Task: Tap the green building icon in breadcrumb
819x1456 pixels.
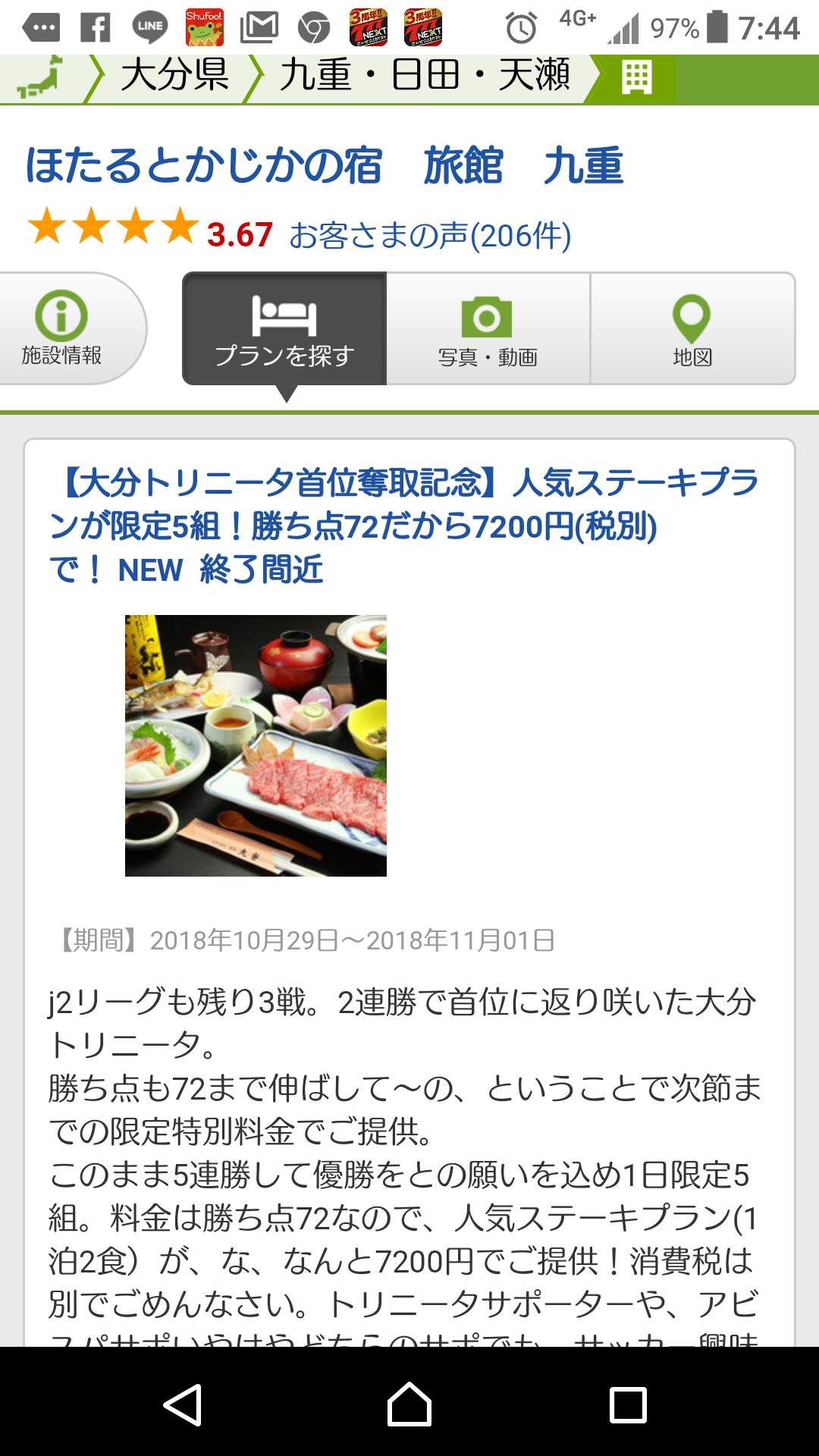Action: coord(636,77)
